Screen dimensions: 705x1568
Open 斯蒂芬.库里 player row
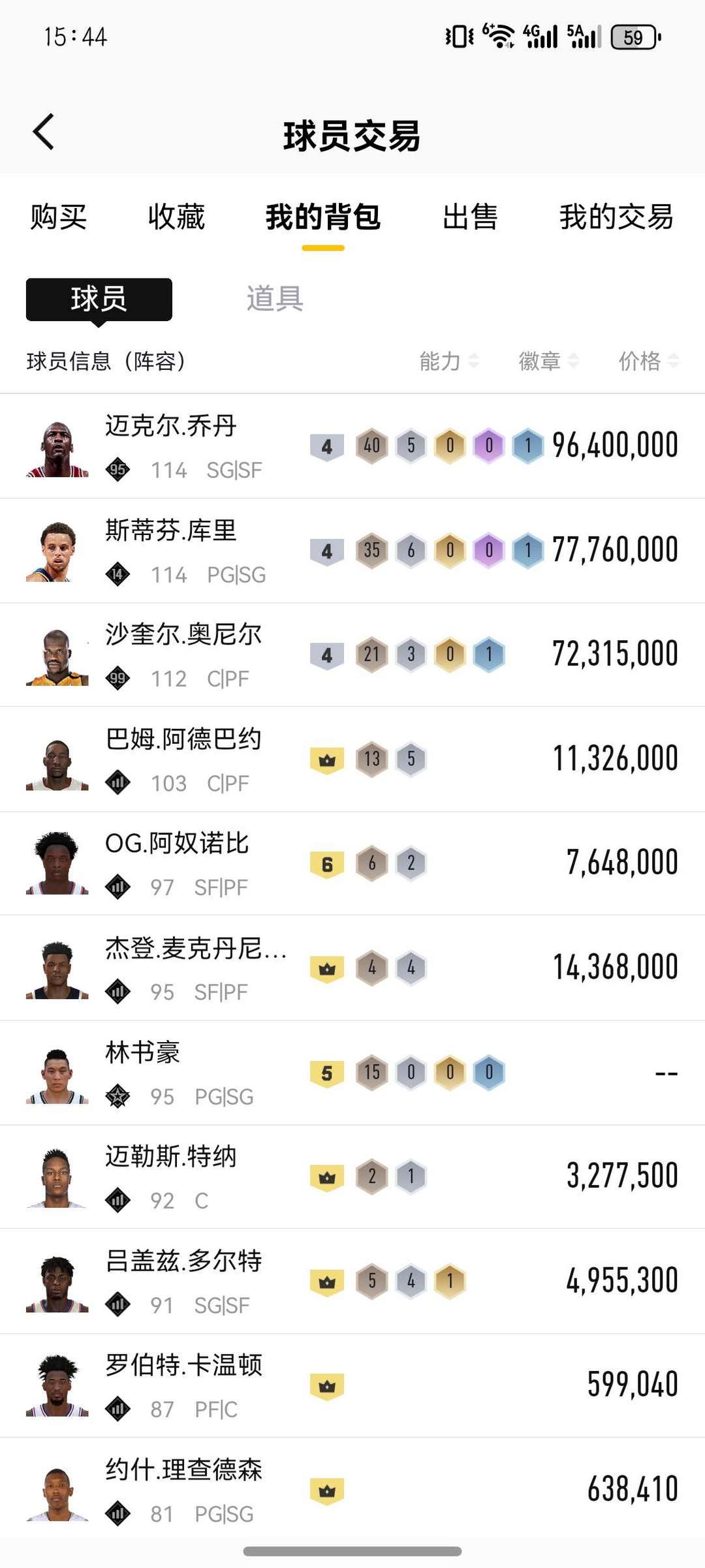click(352, 551)
